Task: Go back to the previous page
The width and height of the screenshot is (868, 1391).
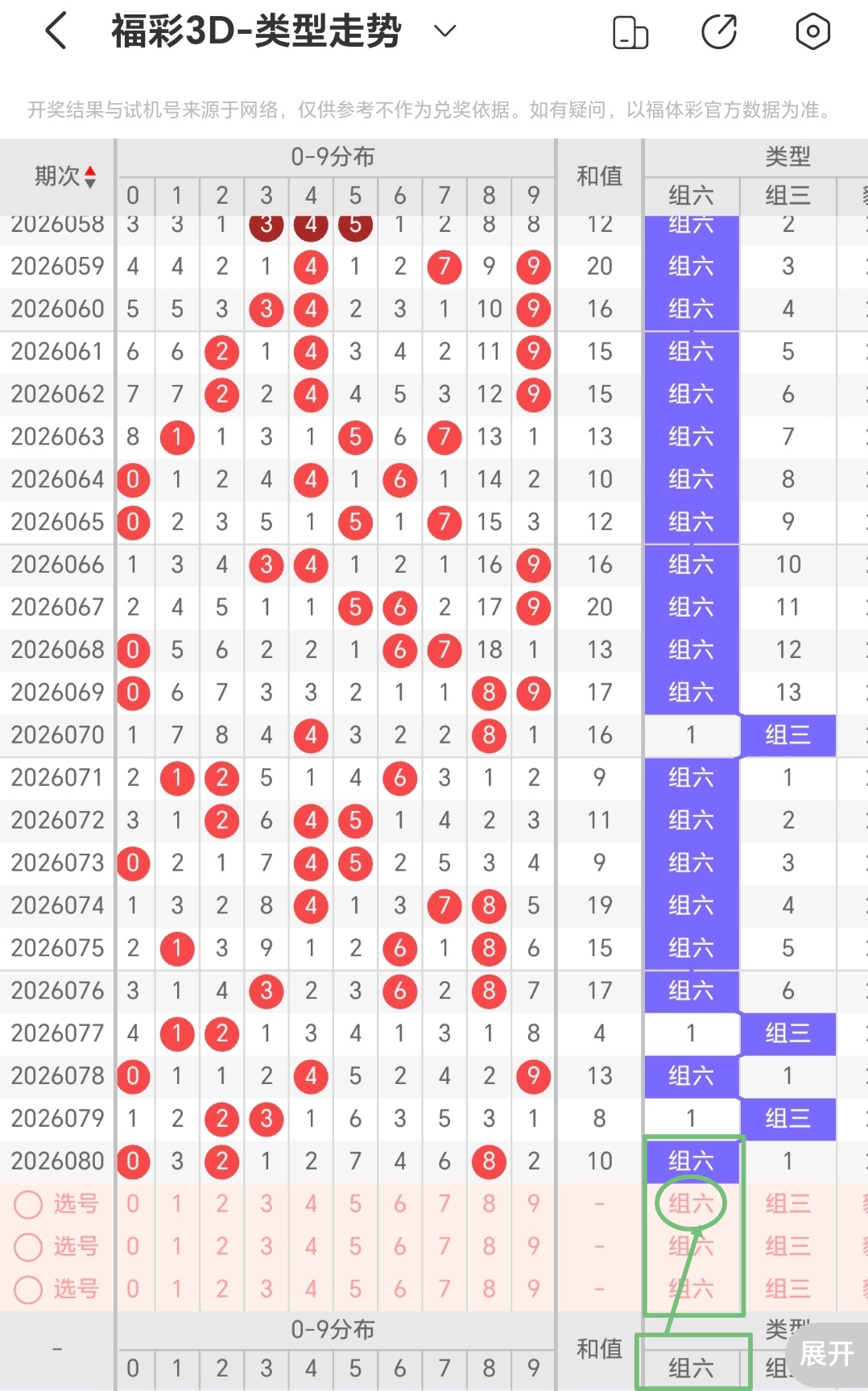Action: click(56, 32)
